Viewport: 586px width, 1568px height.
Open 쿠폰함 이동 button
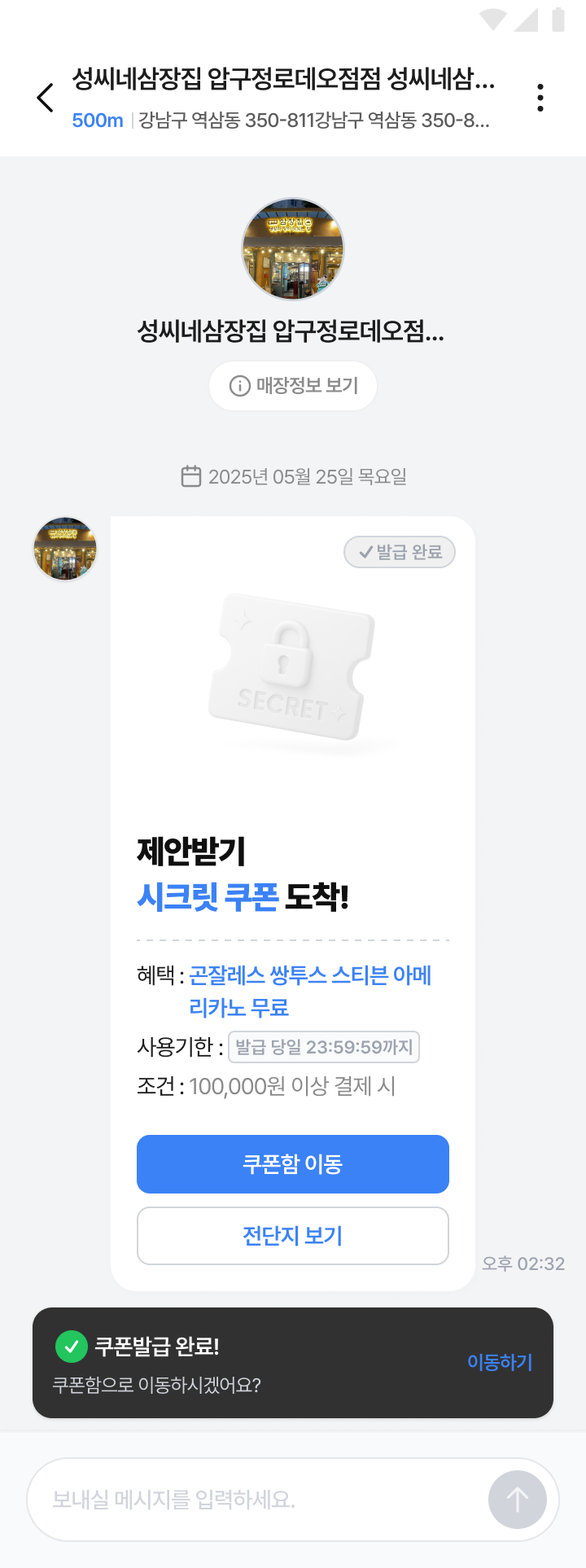tap(293, 1164)
